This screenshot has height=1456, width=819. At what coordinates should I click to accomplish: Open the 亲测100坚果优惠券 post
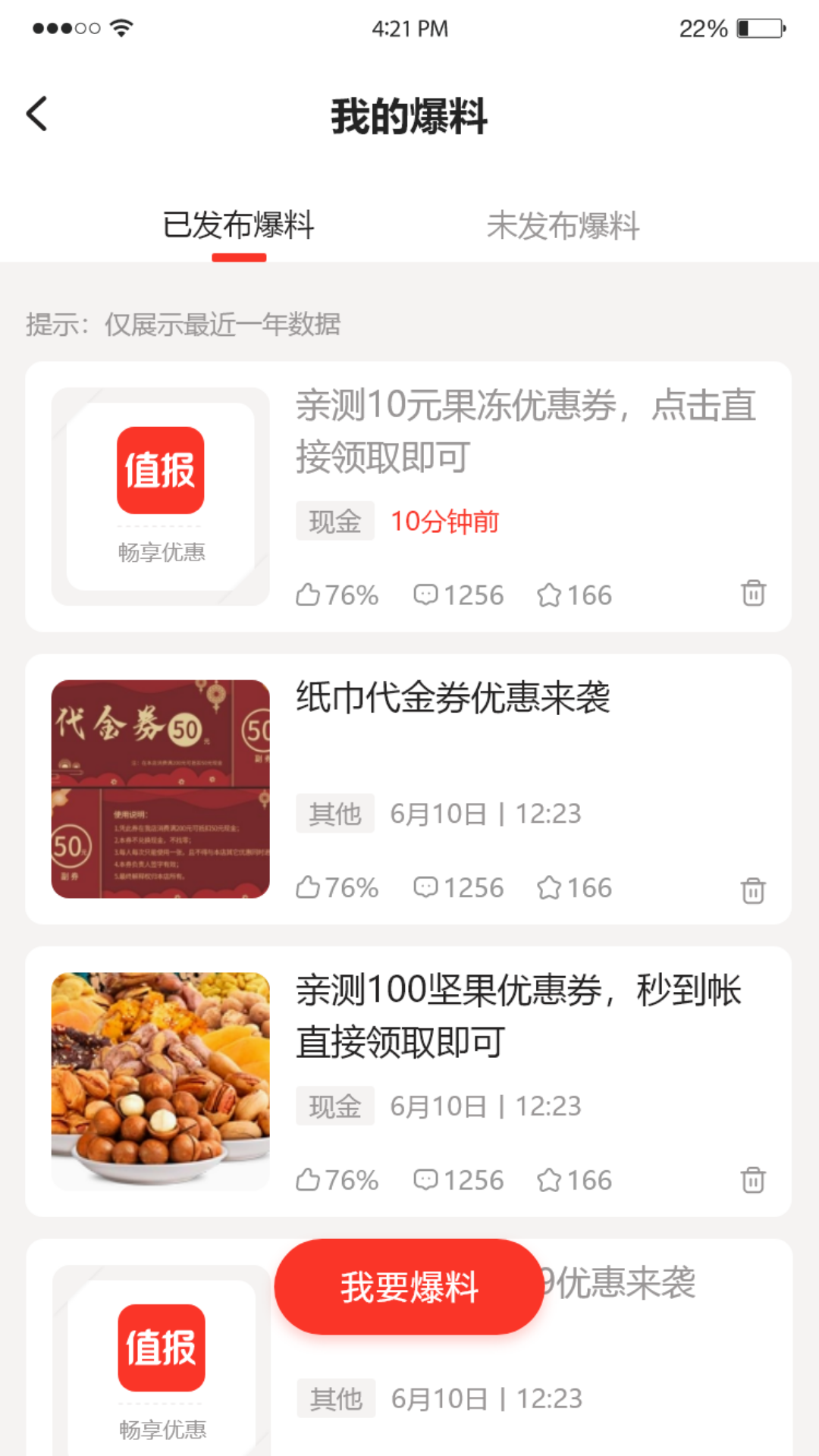click(x=408, y=1081)
